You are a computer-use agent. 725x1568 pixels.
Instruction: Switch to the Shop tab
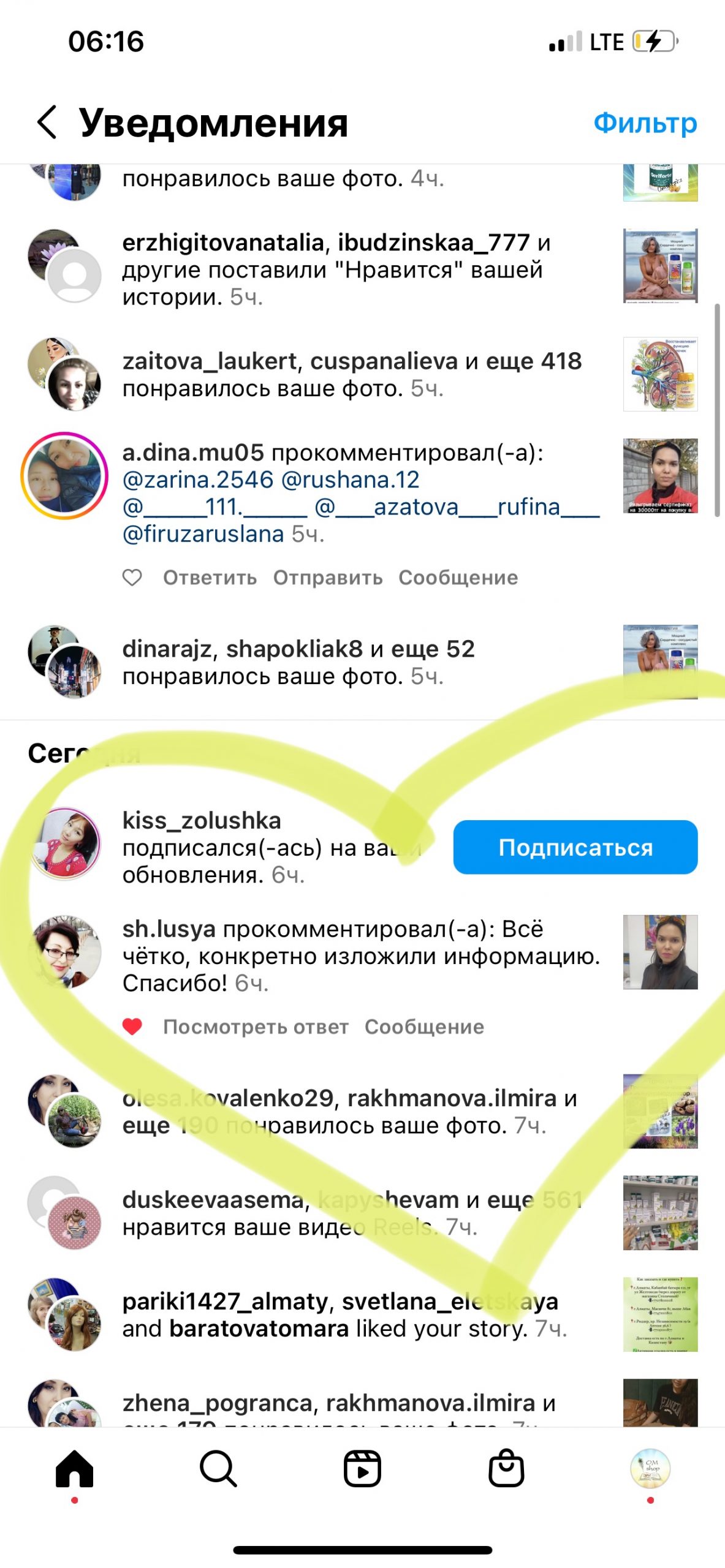[506, 1469]
